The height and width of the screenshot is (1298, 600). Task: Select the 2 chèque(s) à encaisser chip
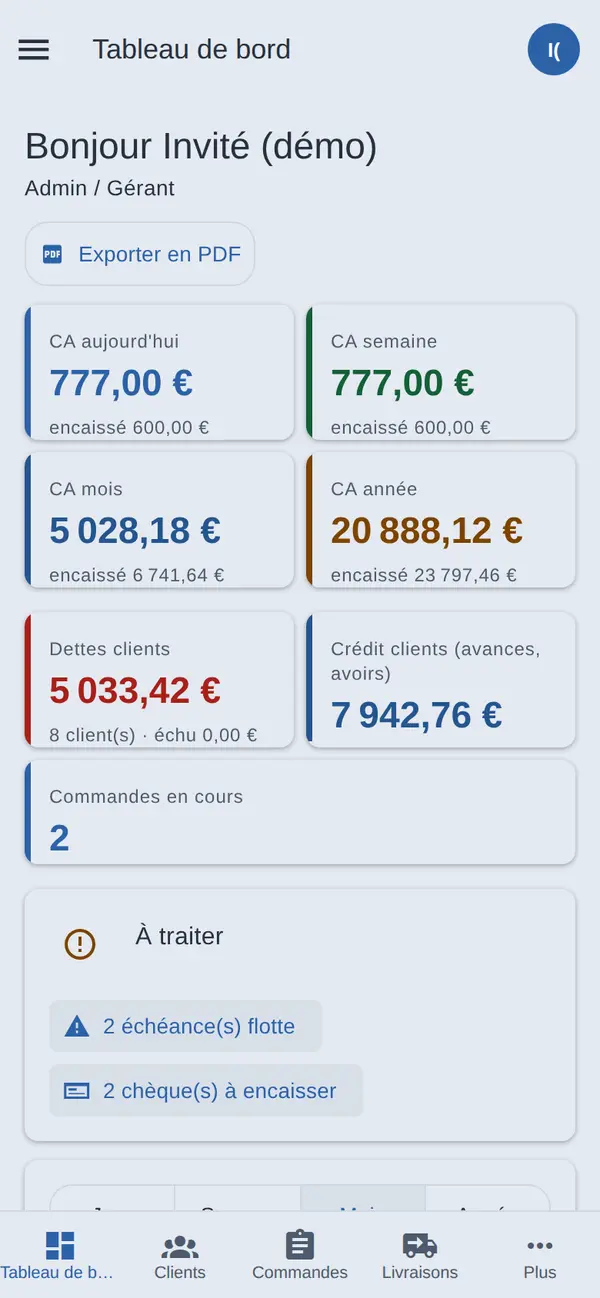tap(206, 1090)
